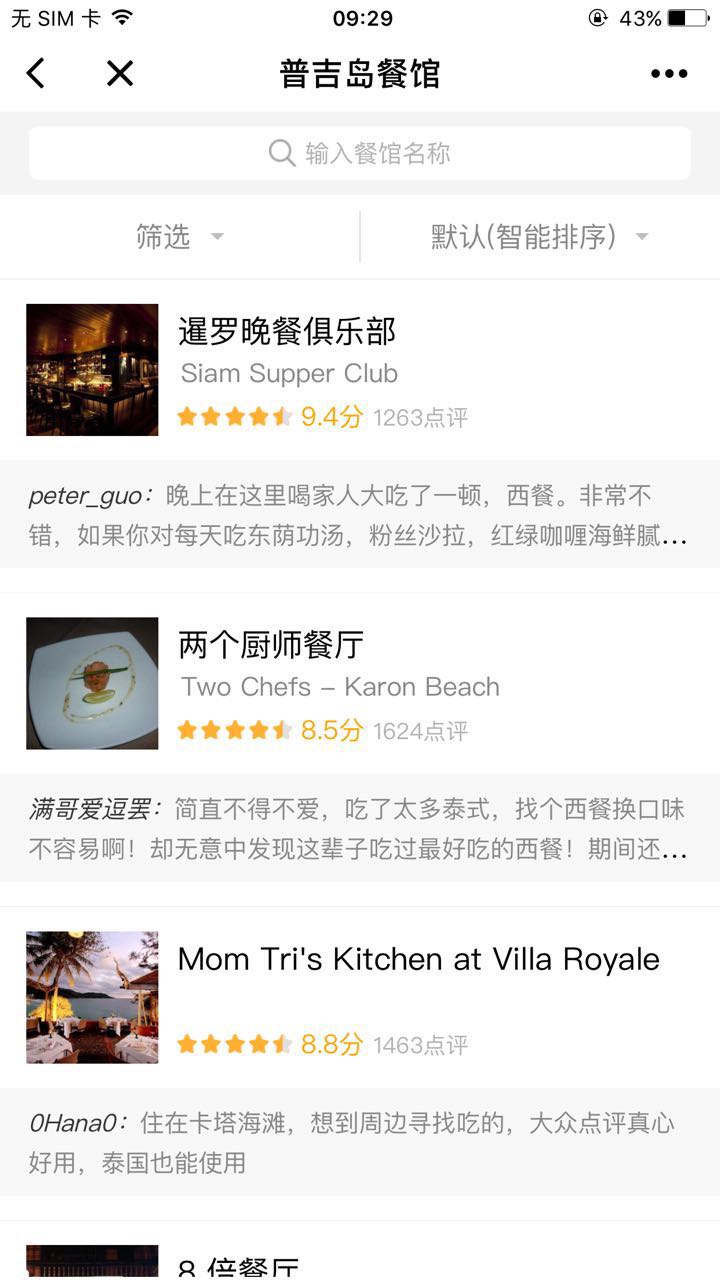Close the page with the X icon
The image size is (720, 1280).
120,73
